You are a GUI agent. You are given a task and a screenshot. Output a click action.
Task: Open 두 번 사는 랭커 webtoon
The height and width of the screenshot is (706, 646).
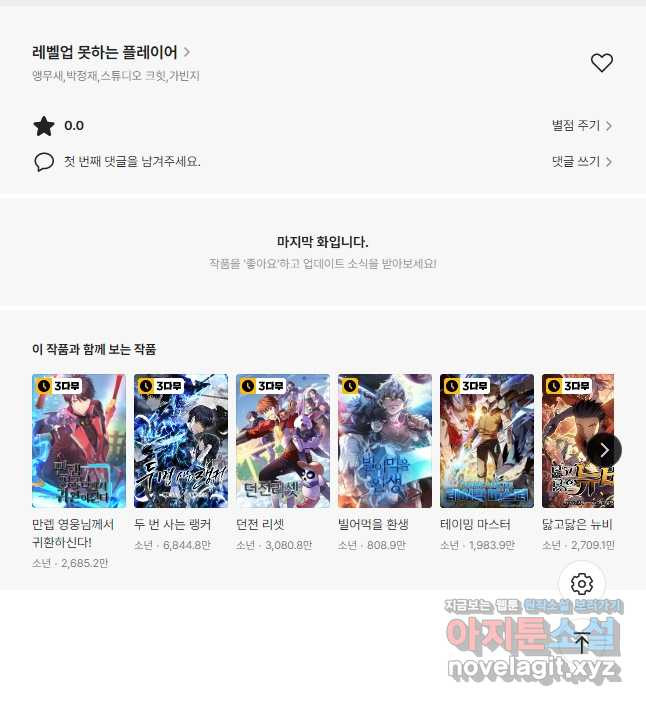pyautogui.click(x=180, y=441)
